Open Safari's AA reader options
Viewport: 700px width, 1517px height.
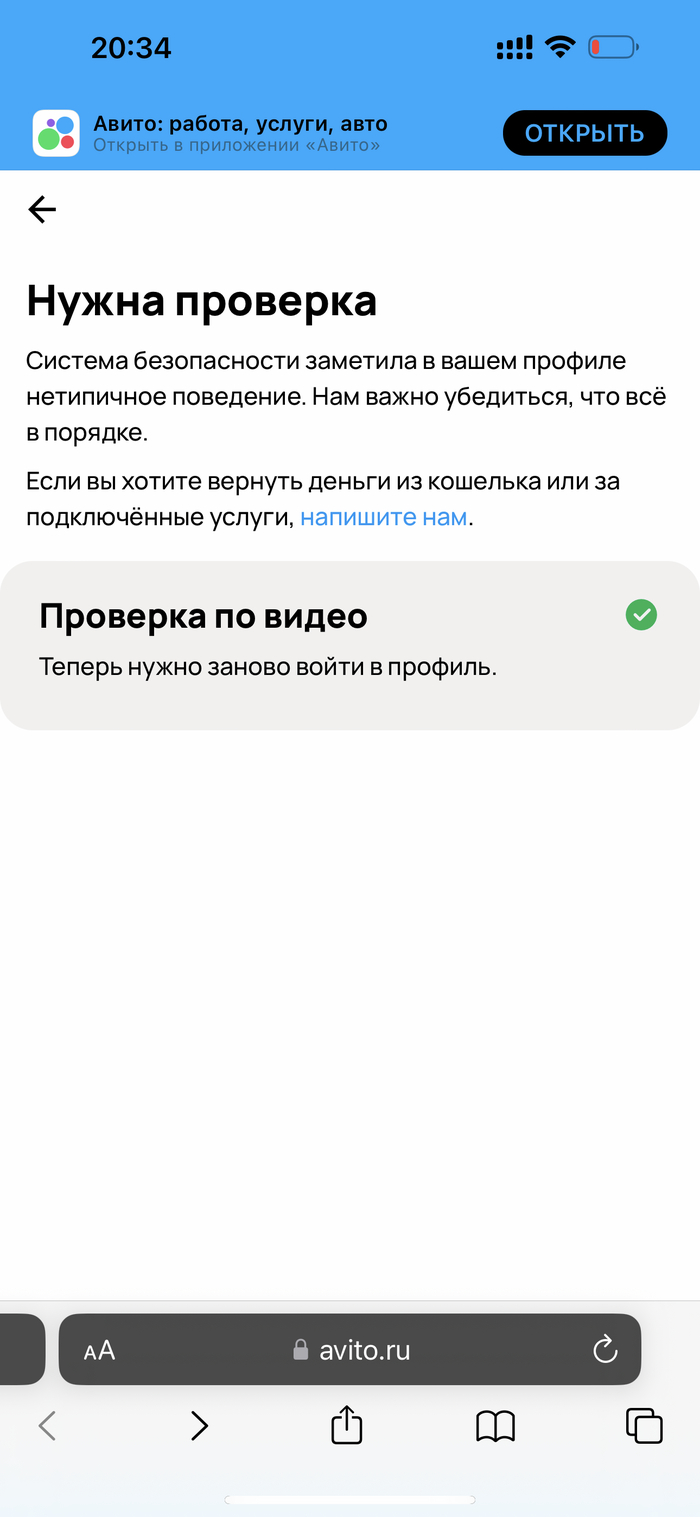coord(99,1350)
